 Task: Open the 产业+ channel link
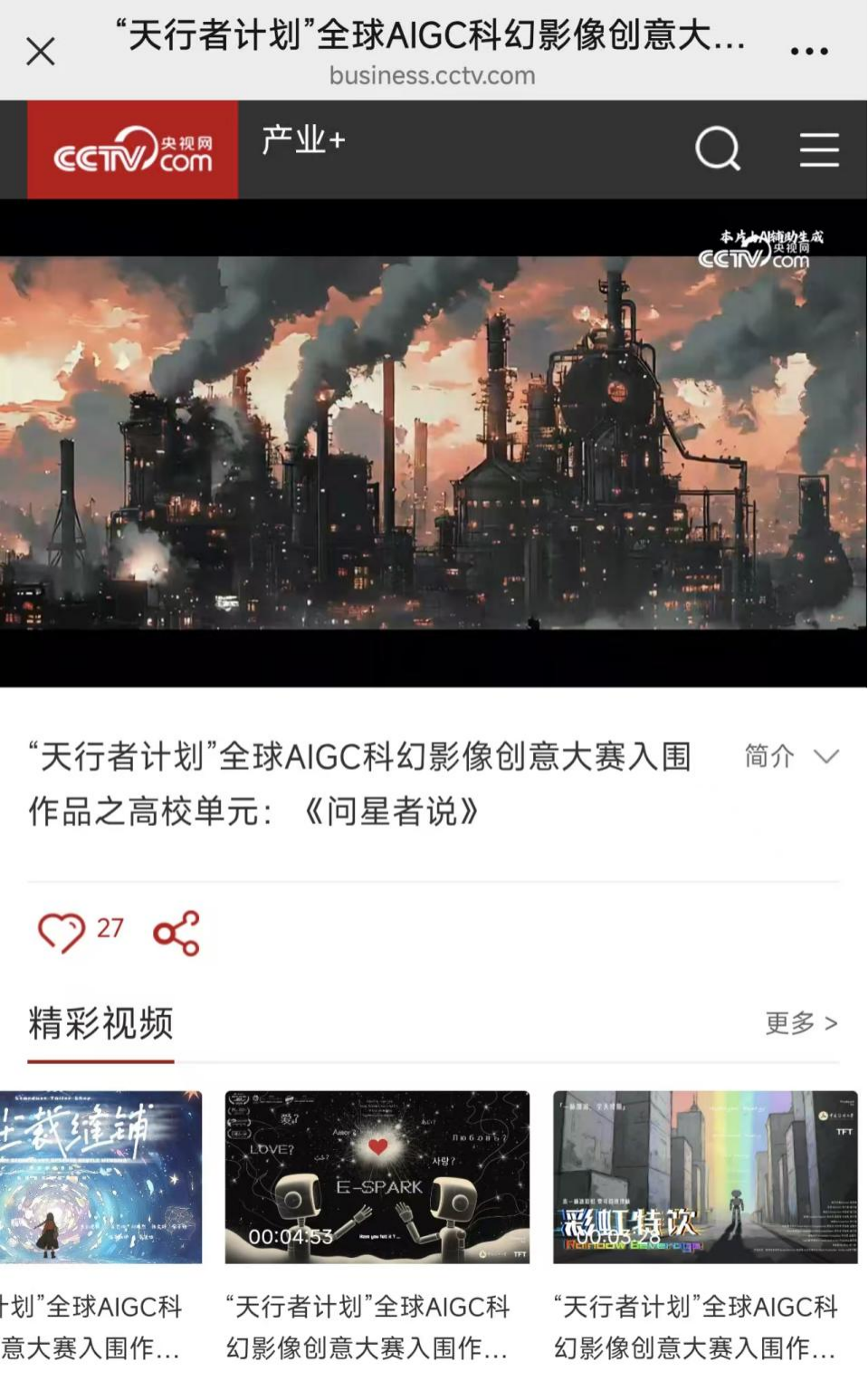tap(303, 140)
